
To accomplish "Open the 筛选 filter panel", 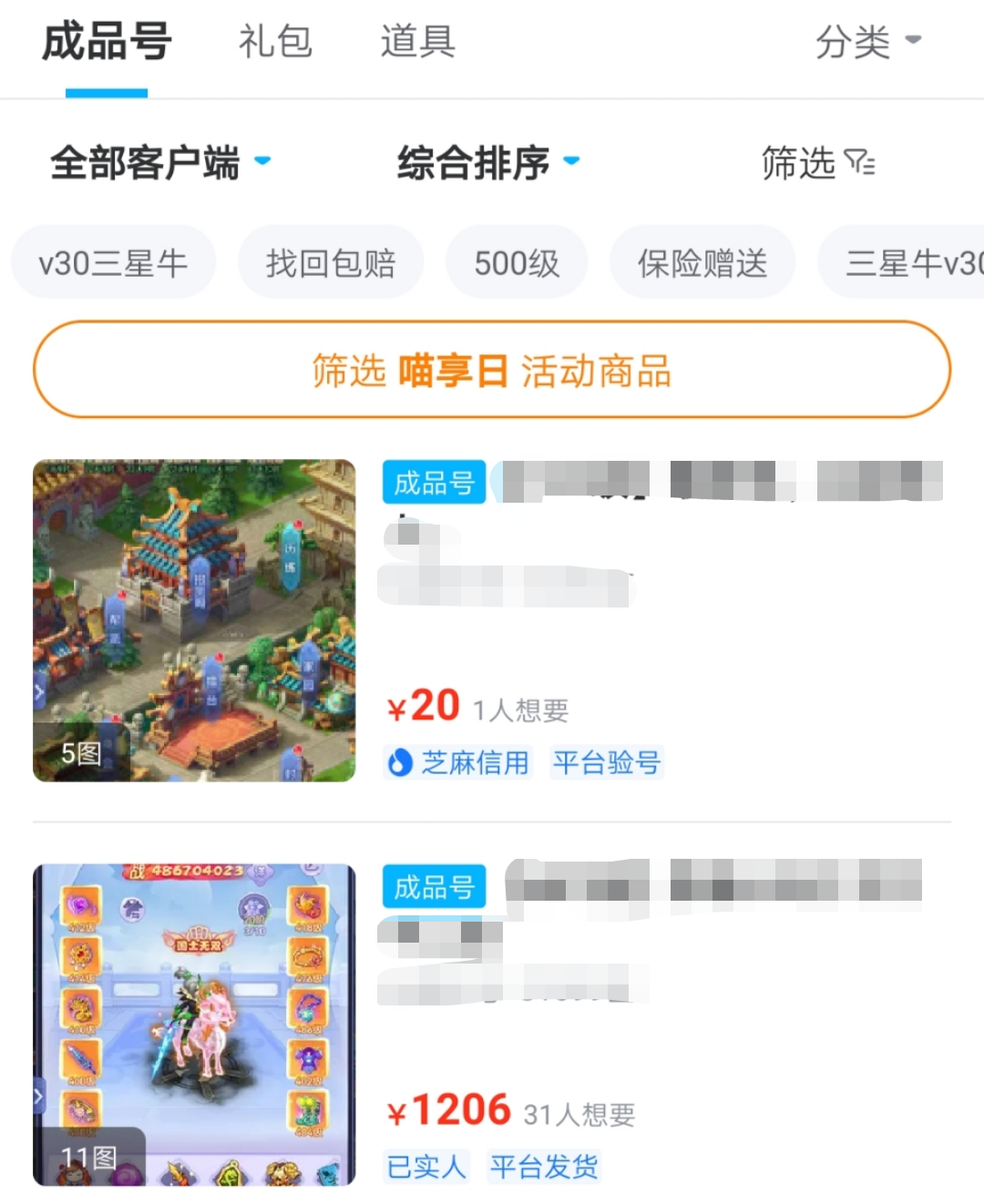I will pyautogui.click(x=817, y=163).
